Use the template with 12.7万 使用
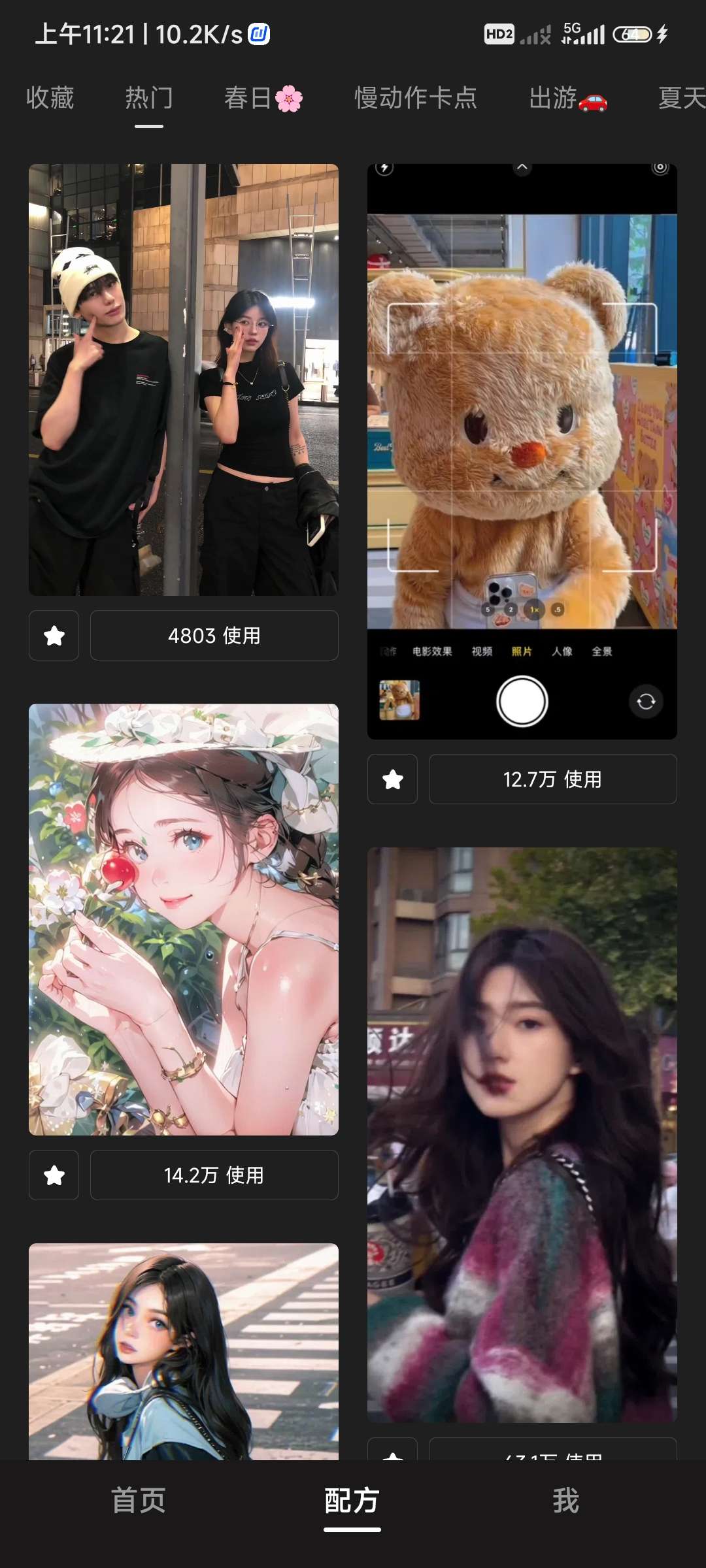 [x=552, y=779]
